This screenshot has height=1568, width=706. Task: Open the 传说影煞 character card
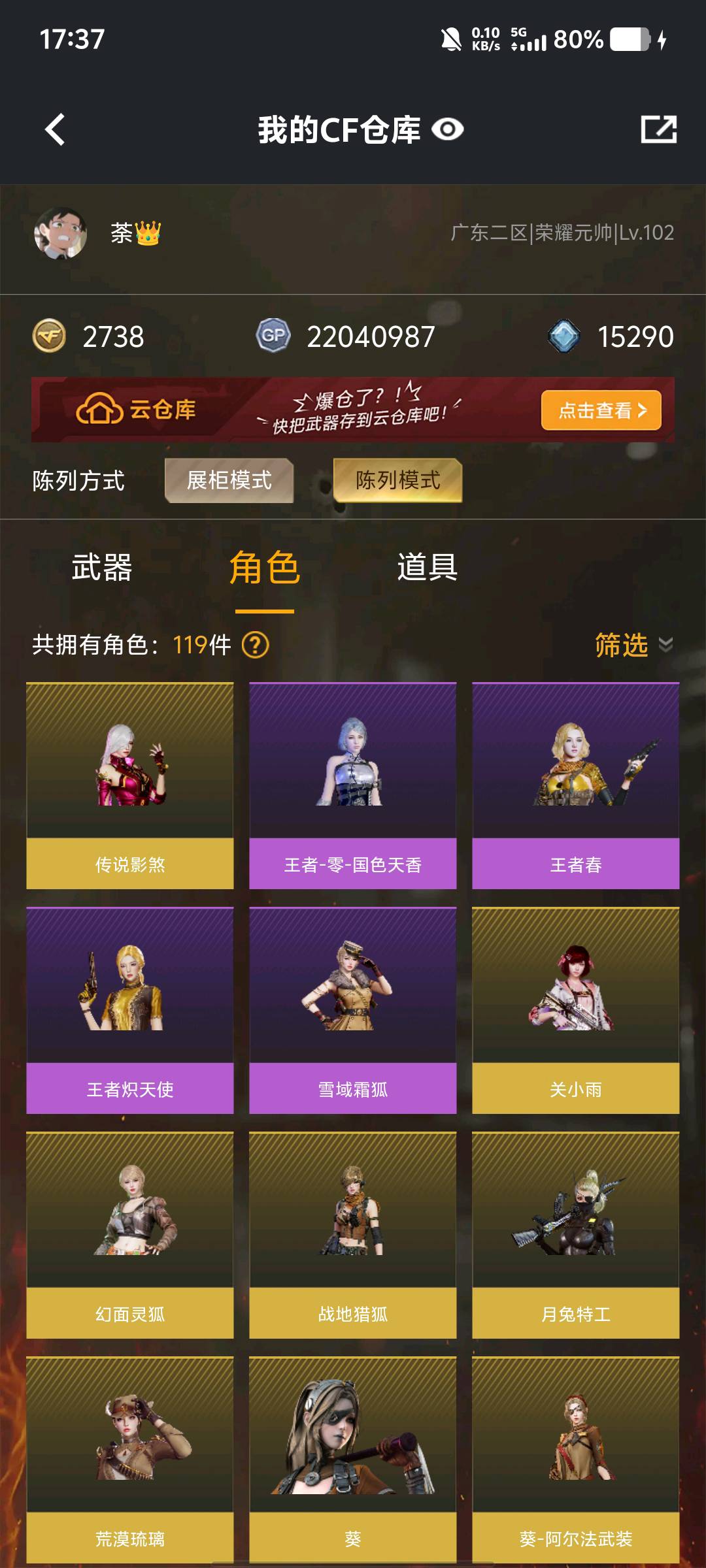(130, 785)
